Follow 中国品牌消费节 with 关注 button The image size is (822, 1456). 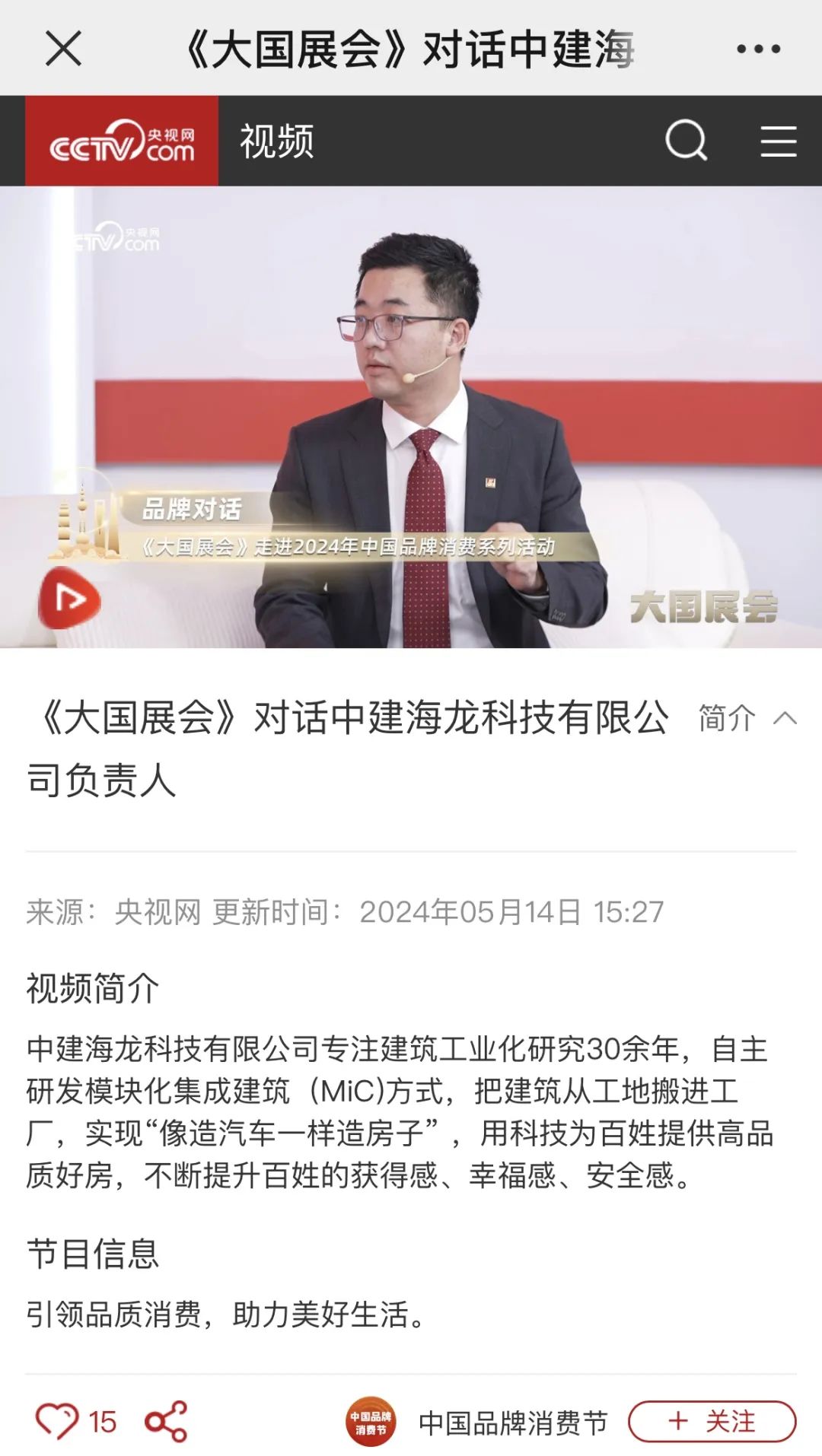(712, 1421)
